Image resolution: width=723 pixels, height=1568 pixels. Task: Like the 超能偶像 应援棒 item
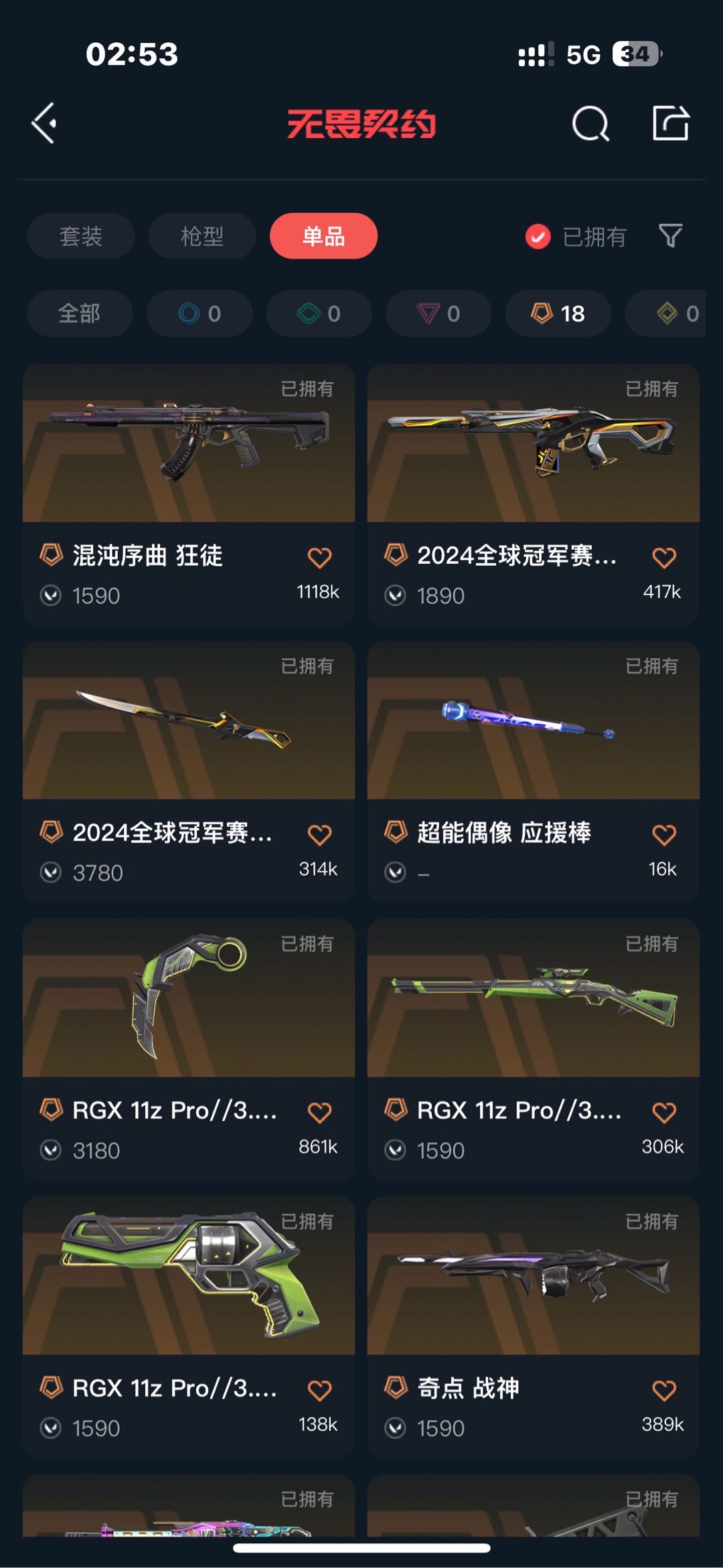[663, 835]
